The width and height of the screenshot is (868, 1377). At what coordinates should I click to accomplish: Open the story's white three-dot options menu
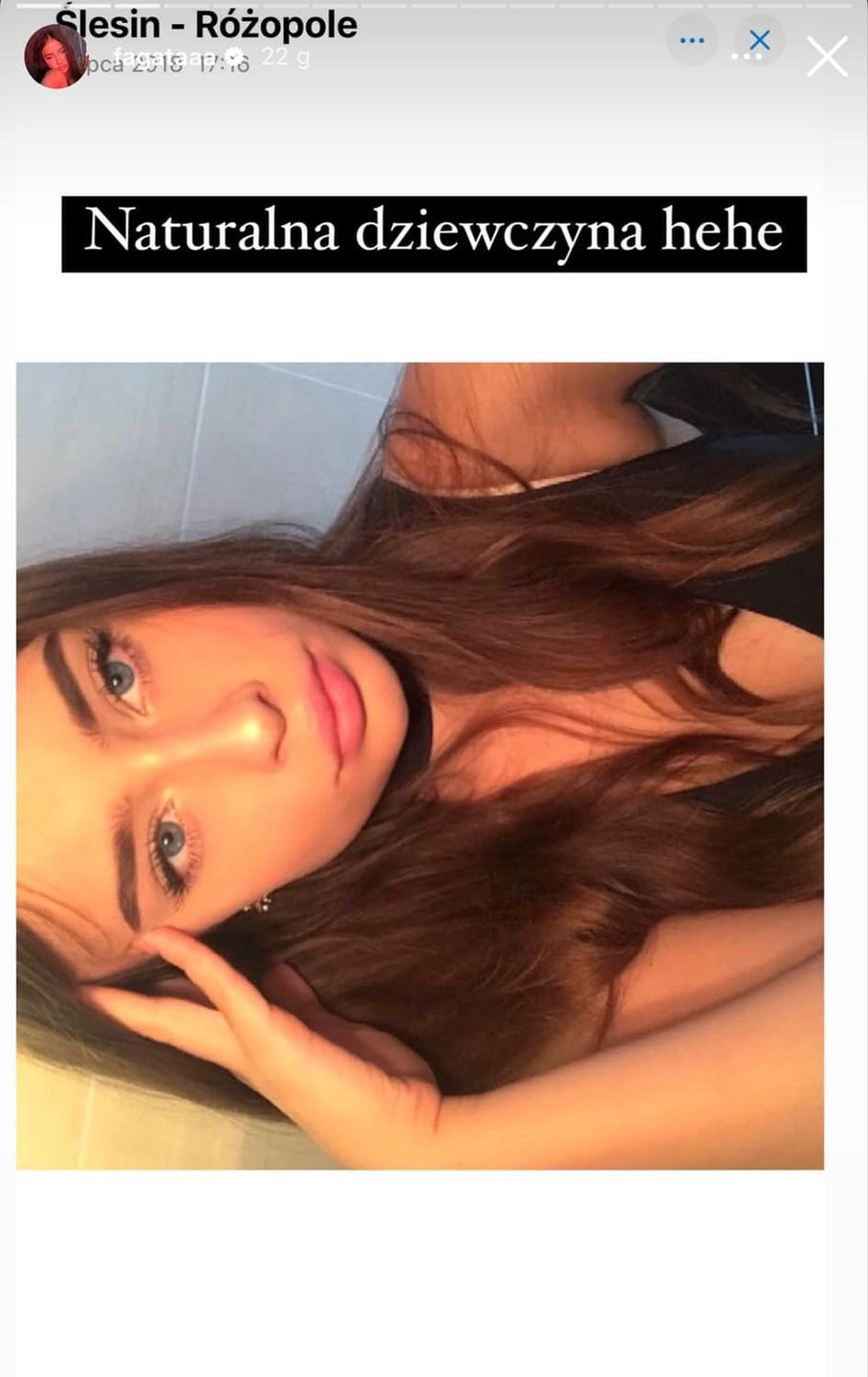pos(747,58)
